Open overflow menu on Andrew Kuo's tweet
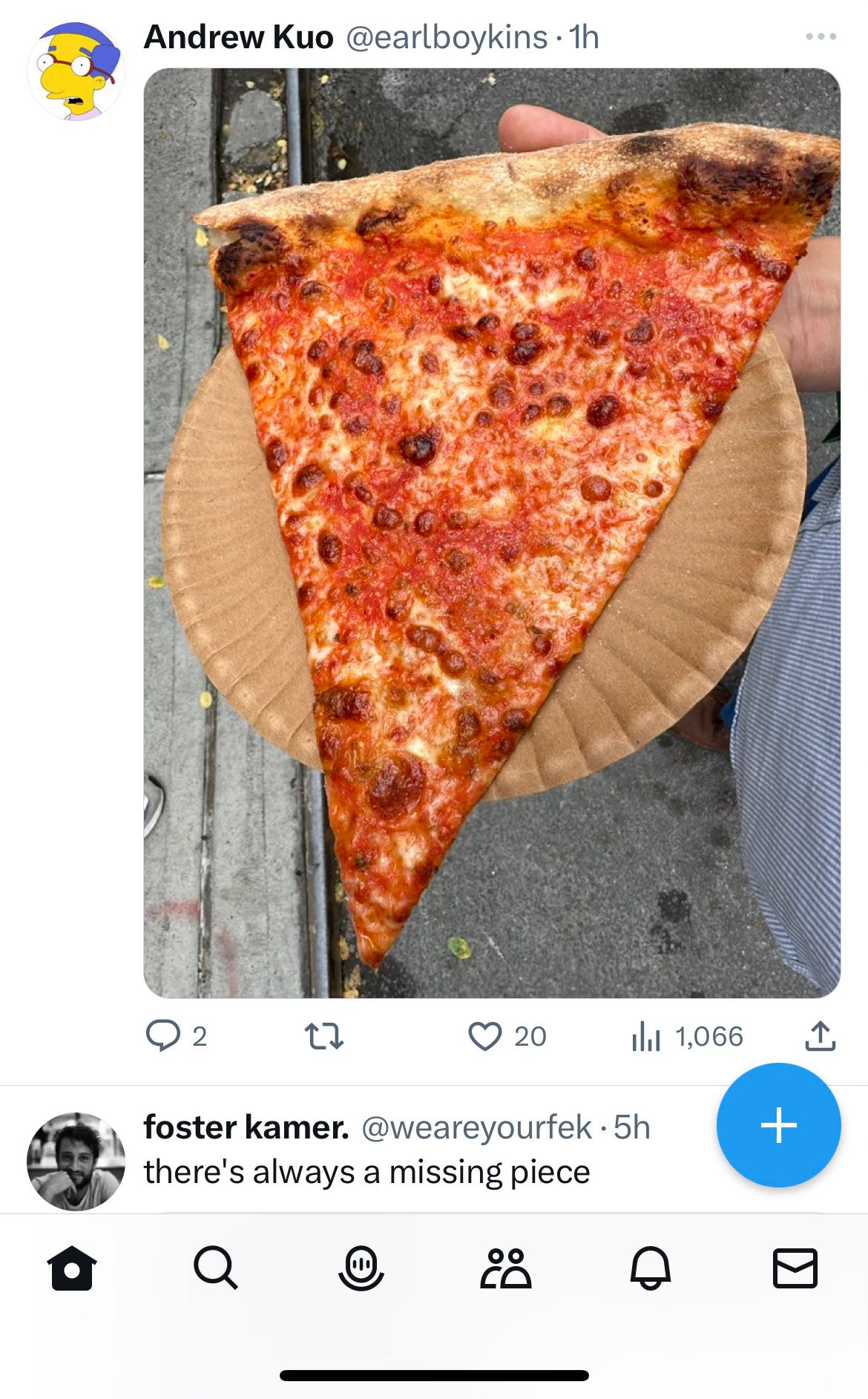Viewport: 868px width, 1399px height. click(x=821, y=36)
